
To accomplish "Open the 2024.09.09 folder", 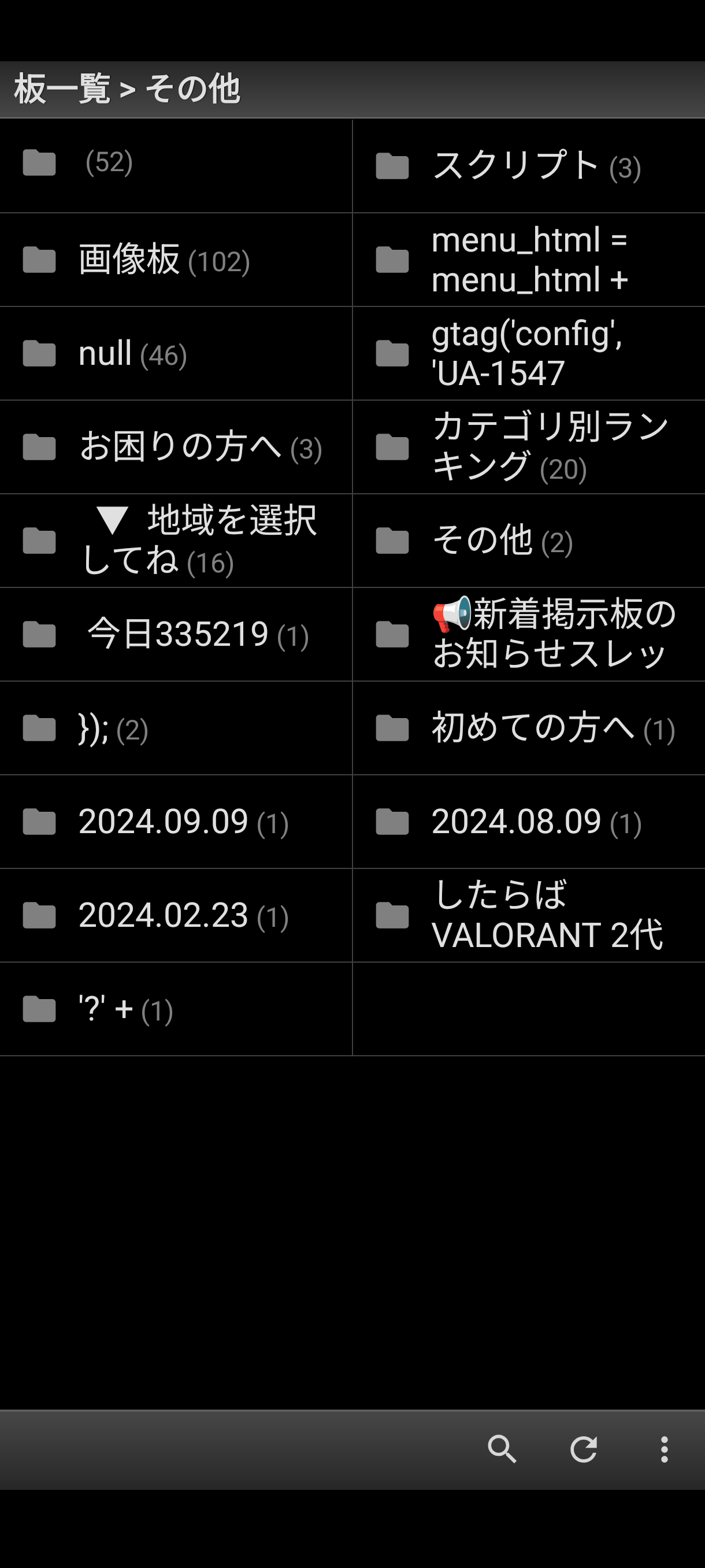I will click(x=176, y=822).
